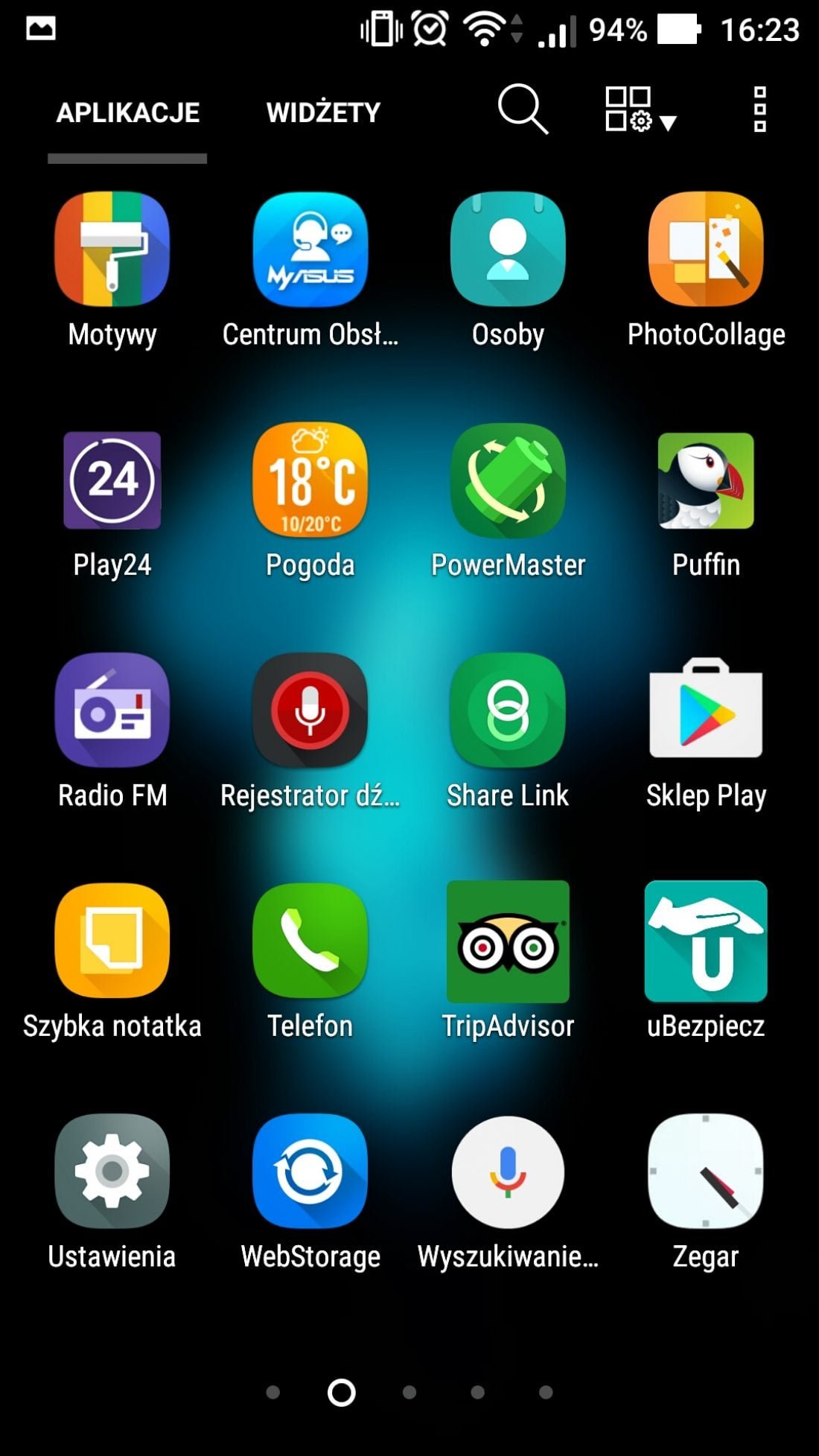Open Sklep Play store
Image resolution: width=819 pixels, height=1456 pixels.
706,710
